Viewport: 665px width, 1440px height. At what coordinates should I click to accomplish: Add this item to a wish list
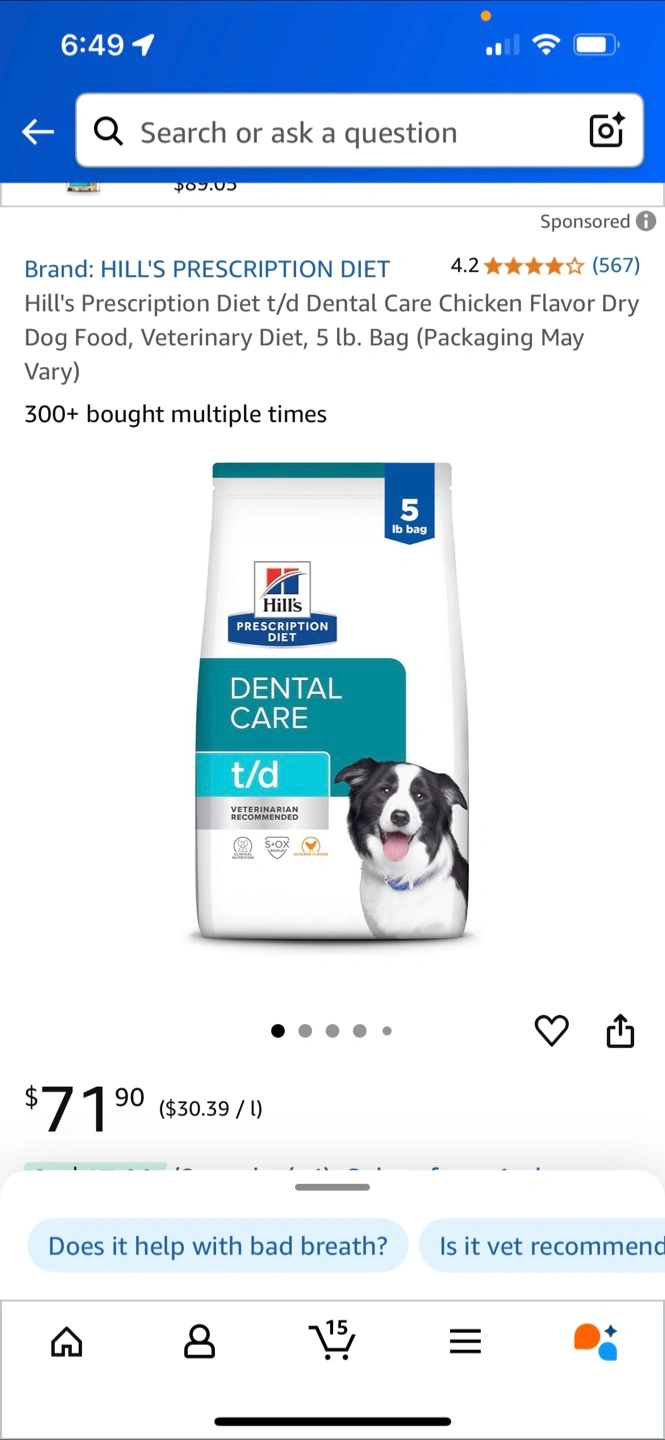pos(551,1030)
